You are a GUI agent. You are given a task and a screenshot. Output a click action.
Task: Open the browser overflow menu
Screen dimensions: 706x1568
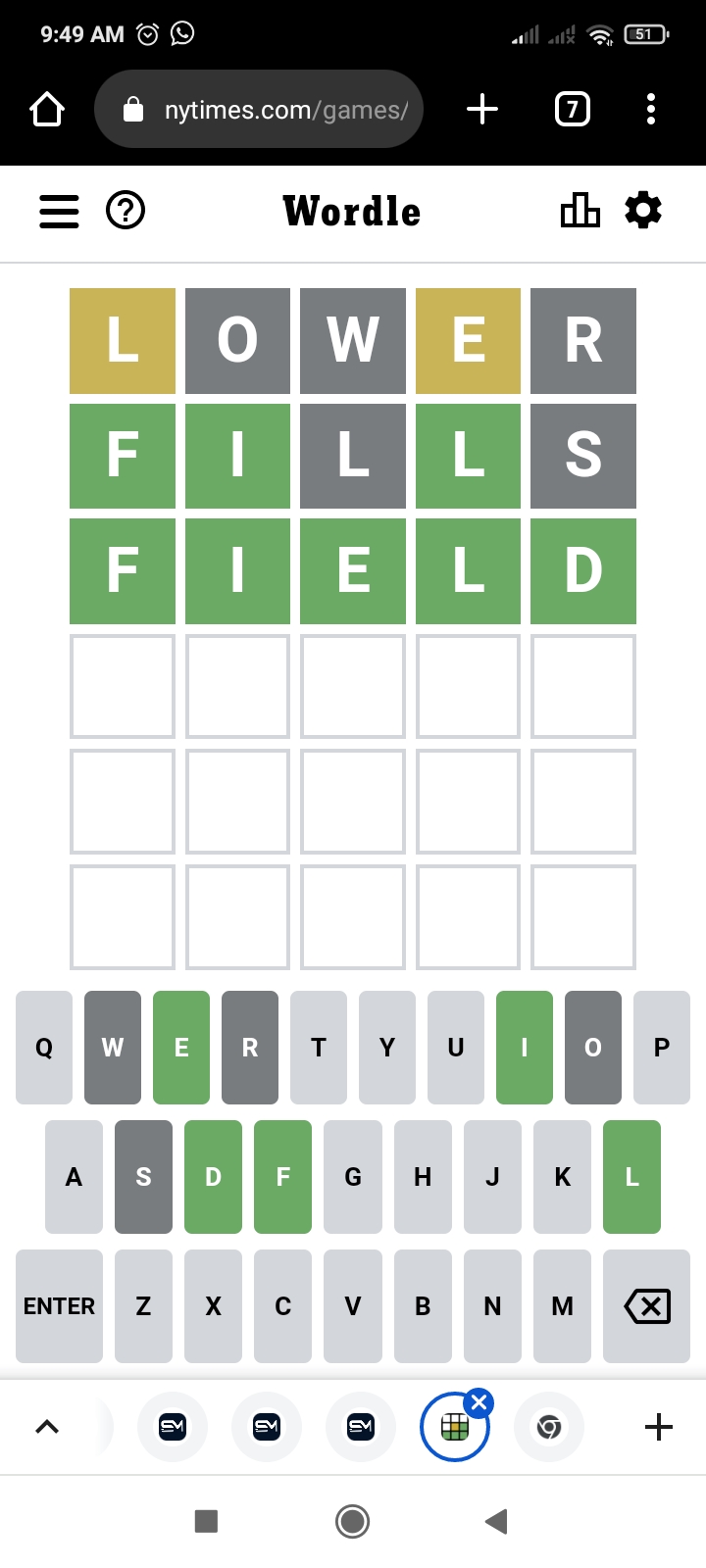tap(651, 109)
